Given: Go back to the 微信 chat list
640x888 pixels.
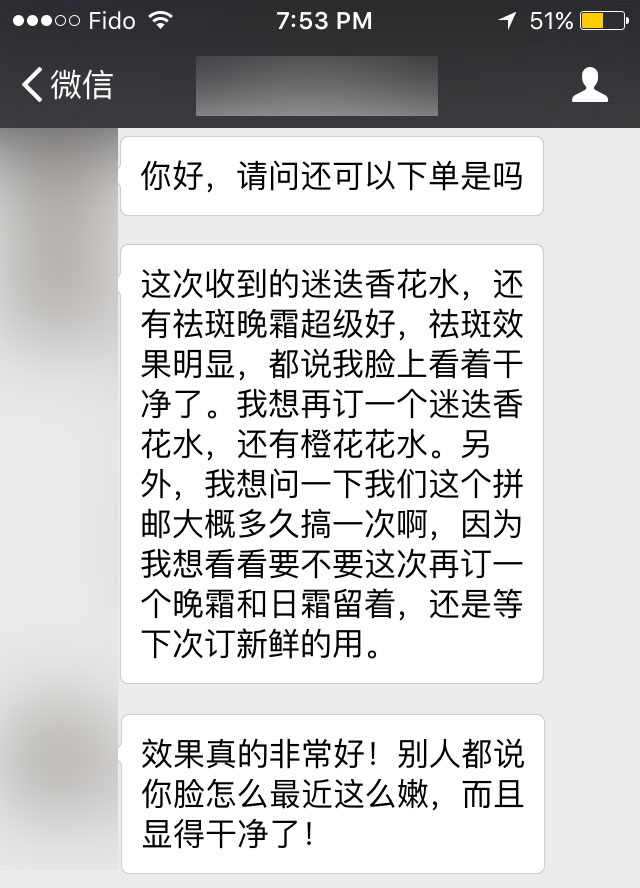Looking at the screenshot, I should pyautogui.click(x=66, y=86).
